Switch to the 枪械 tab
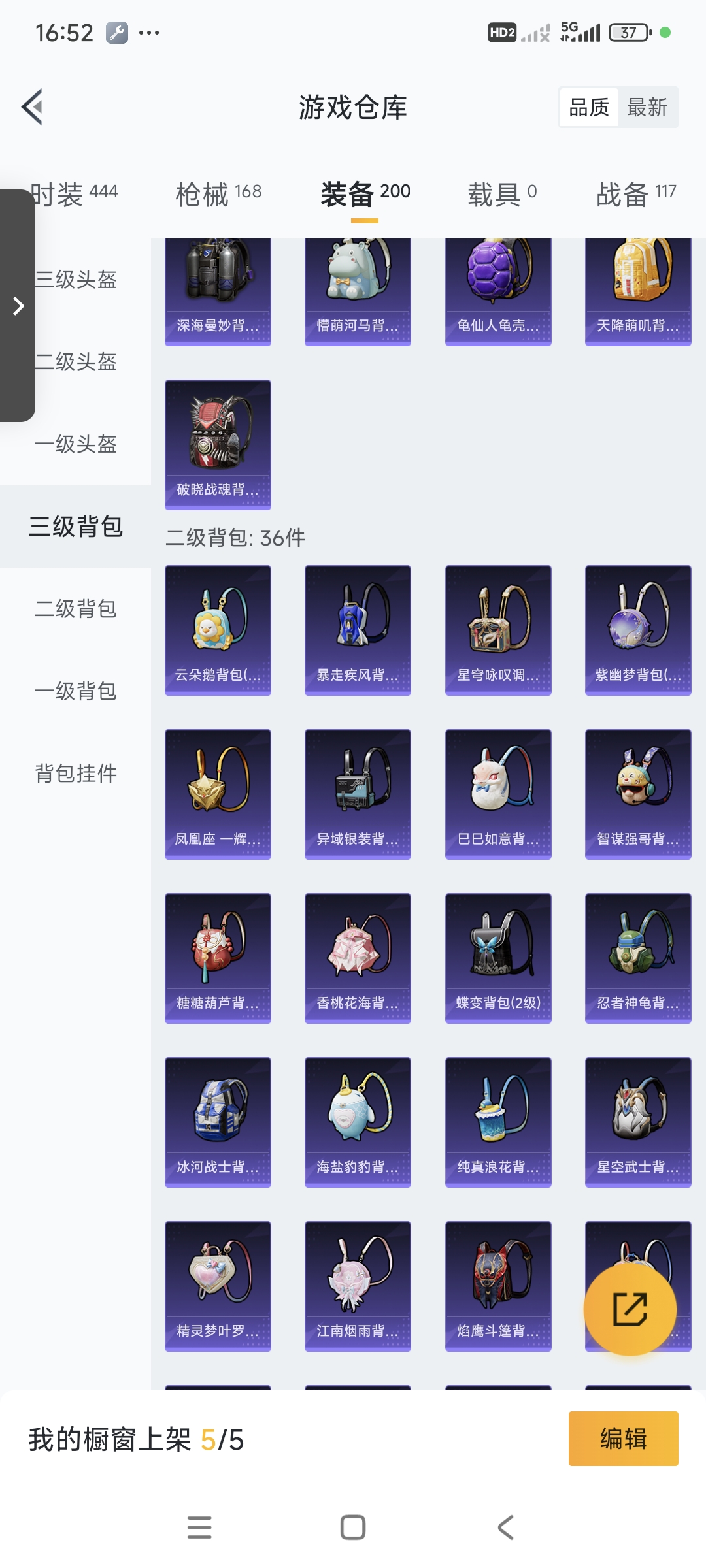 coord(218,193)
